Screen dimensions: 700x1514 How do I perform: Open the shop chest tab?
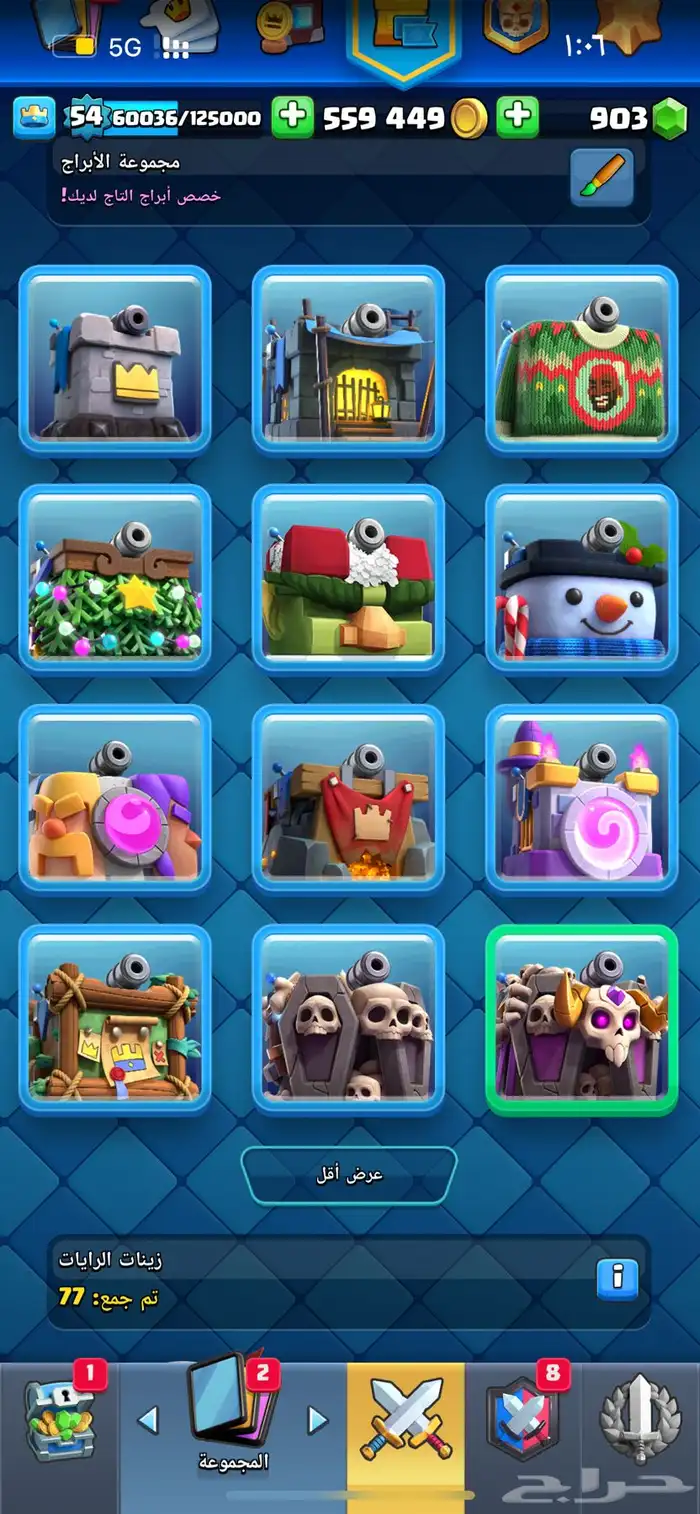pos(60,1420)
